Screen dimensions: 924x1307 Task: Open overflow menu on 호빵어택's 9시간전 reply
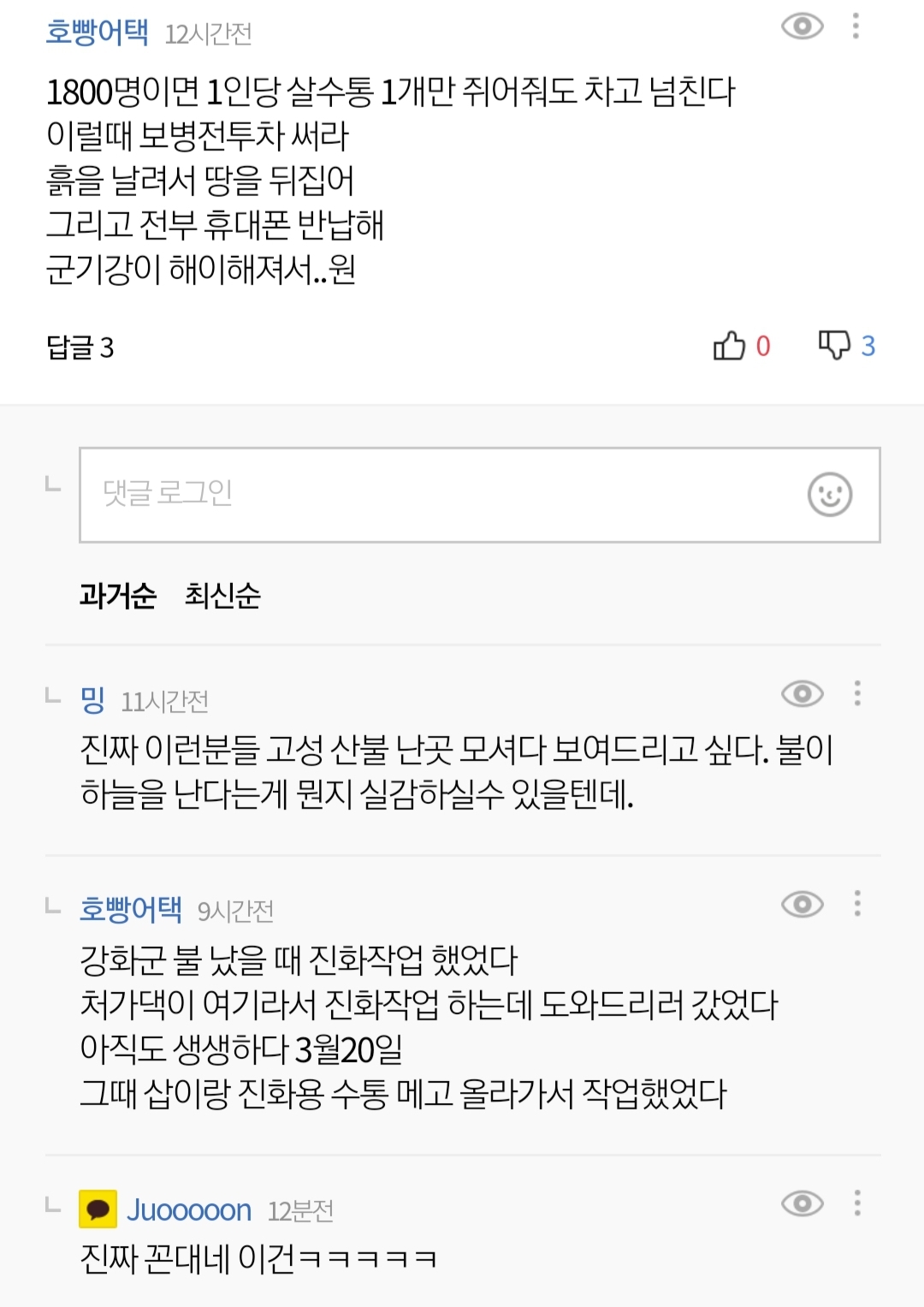click(857, 904)
